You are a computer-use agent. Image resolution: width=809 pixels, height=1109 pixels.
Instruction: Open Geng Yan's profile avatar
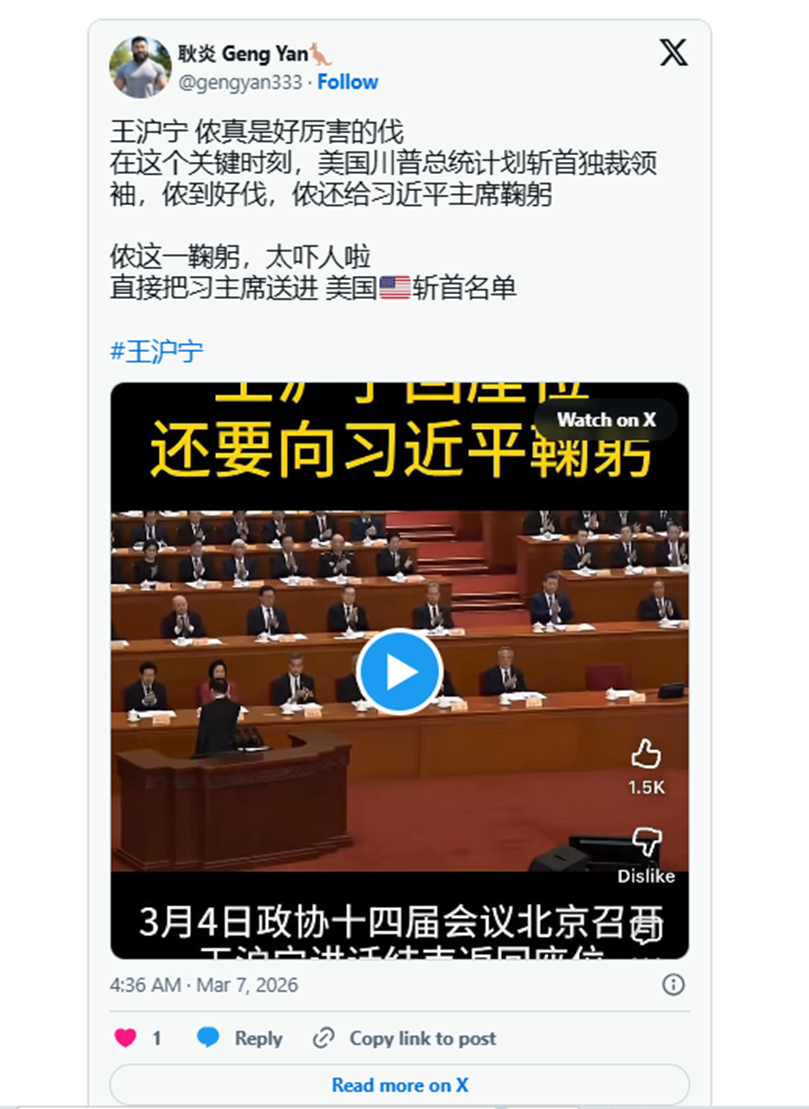pos(140,68)
